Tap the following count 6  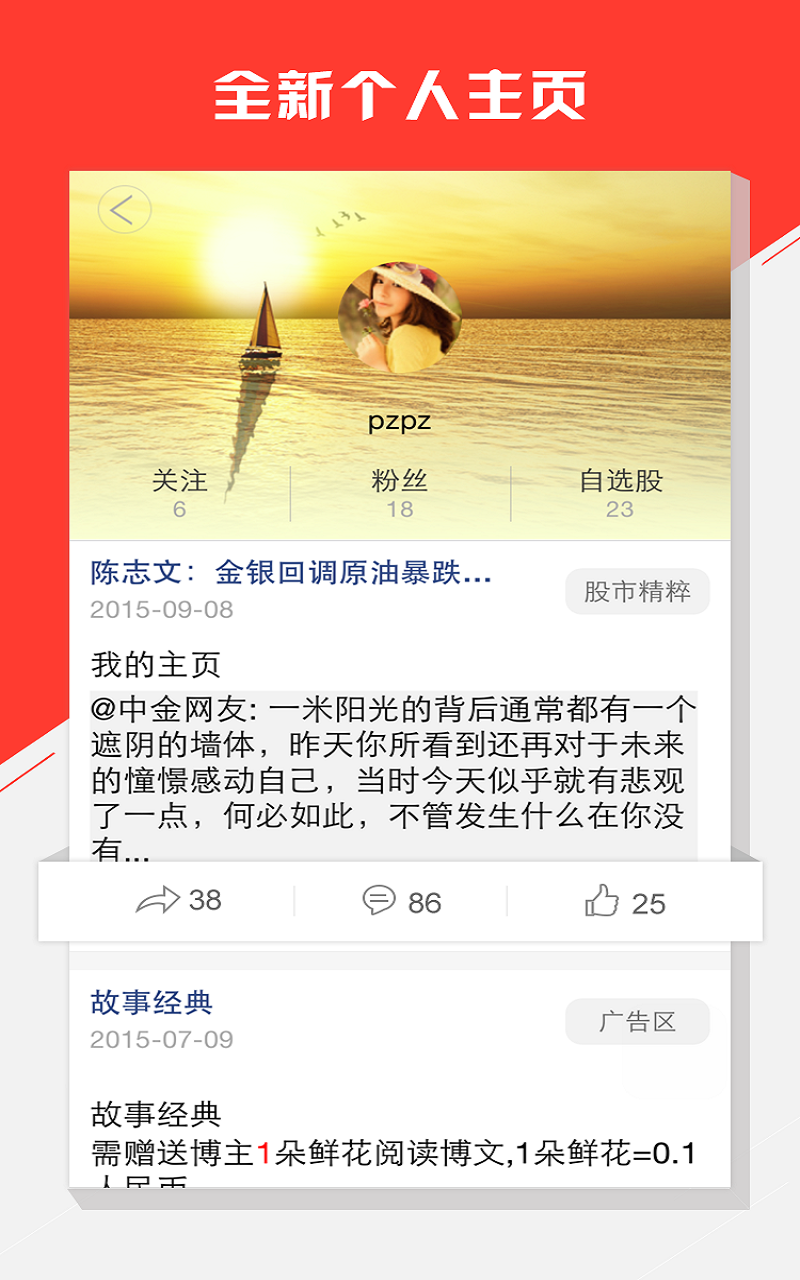tap(180, 508)
